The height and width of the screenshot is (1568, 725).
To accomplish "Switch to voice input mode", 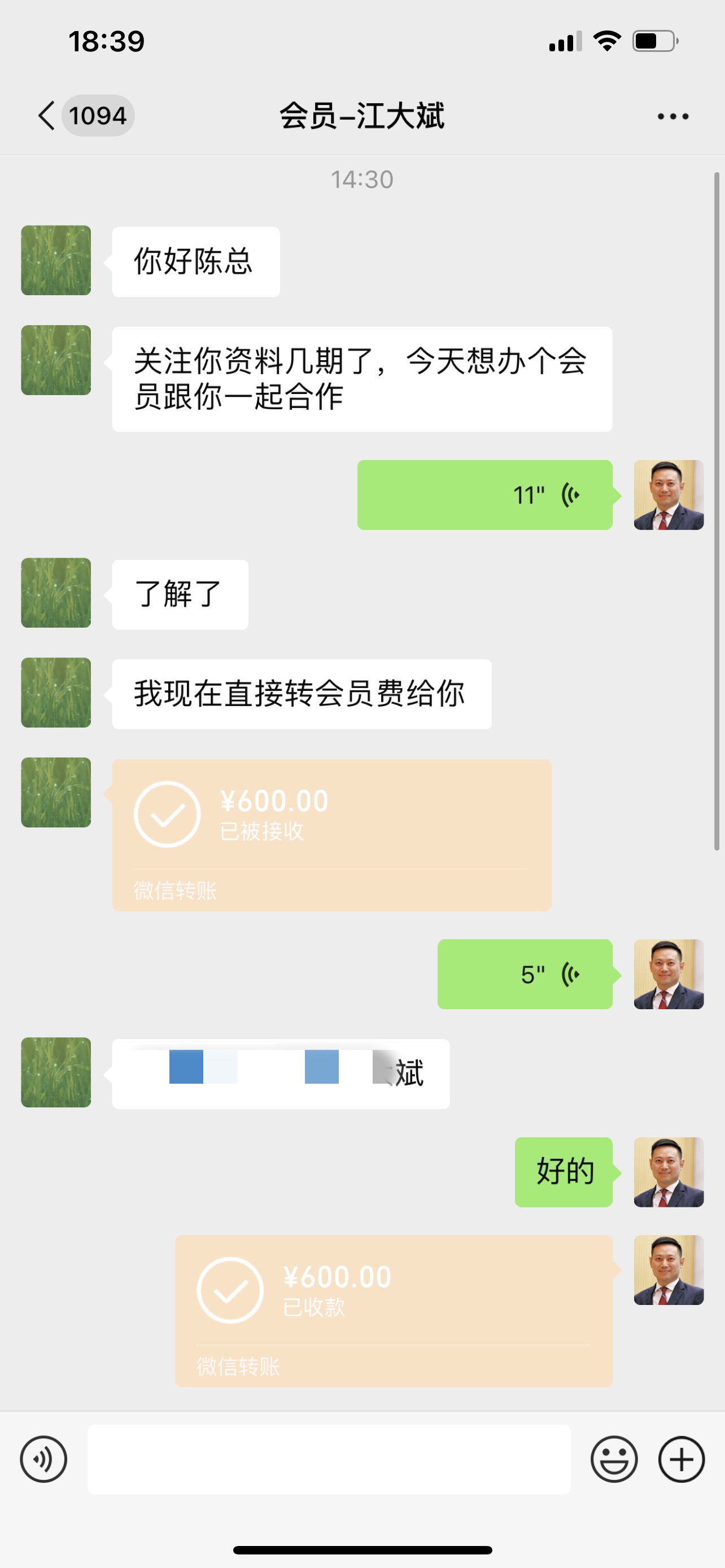I will coord(43,1459).
